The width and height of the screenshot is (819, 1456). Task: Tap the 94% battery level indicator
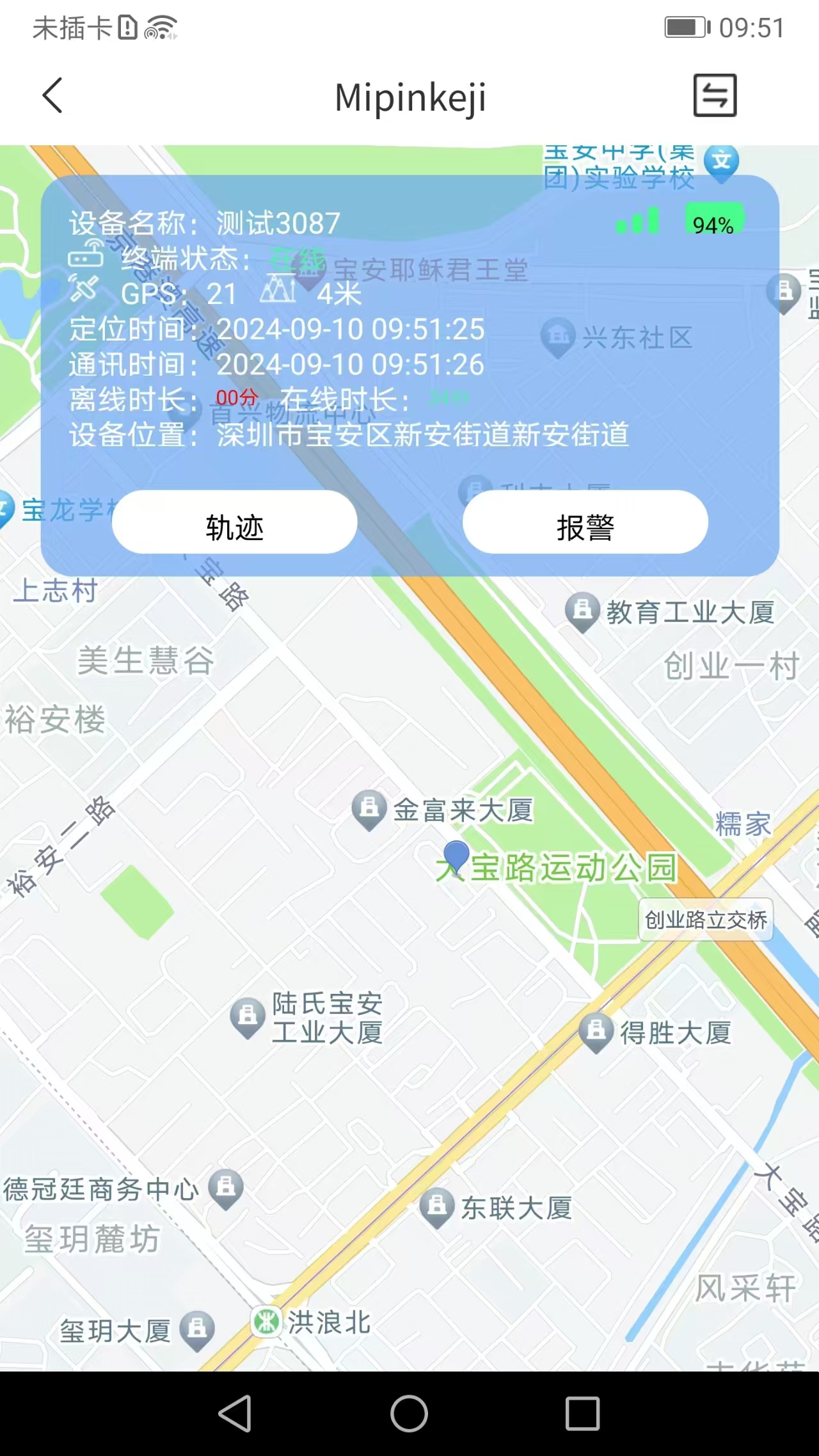click(712, 225)
